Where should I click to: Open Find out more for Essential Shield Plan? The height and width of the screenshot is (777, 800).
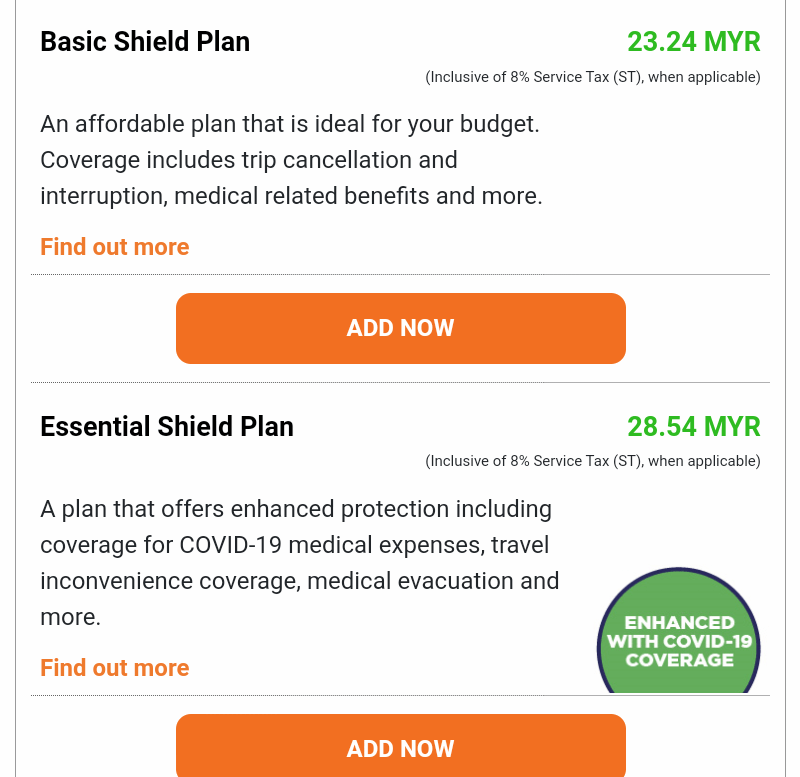click(x=115, y=668)
